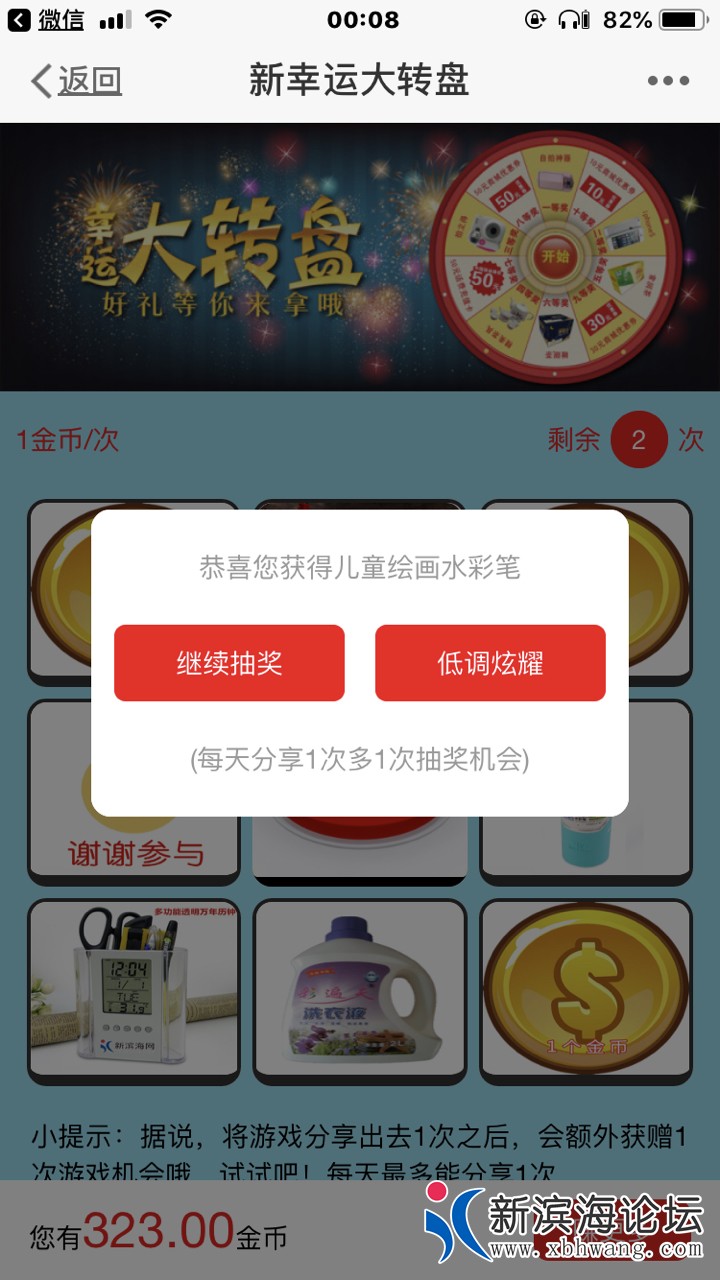Go back via 返回
720x1280 pixels.
(x=77, y=81)
